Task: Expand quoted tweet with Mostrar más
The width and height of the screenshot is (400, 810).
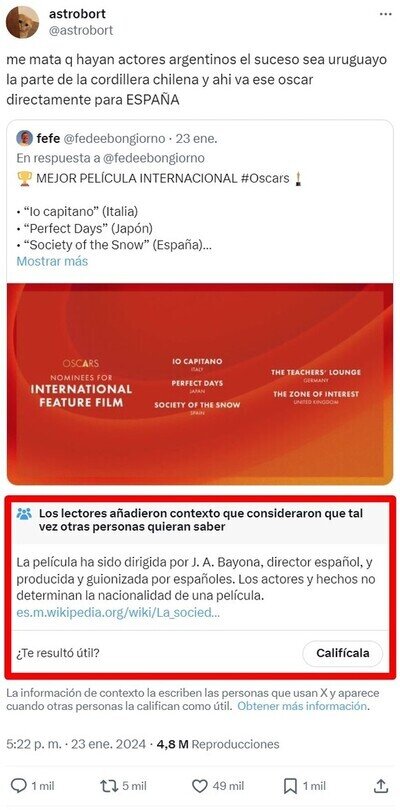Action: point(52,261)
